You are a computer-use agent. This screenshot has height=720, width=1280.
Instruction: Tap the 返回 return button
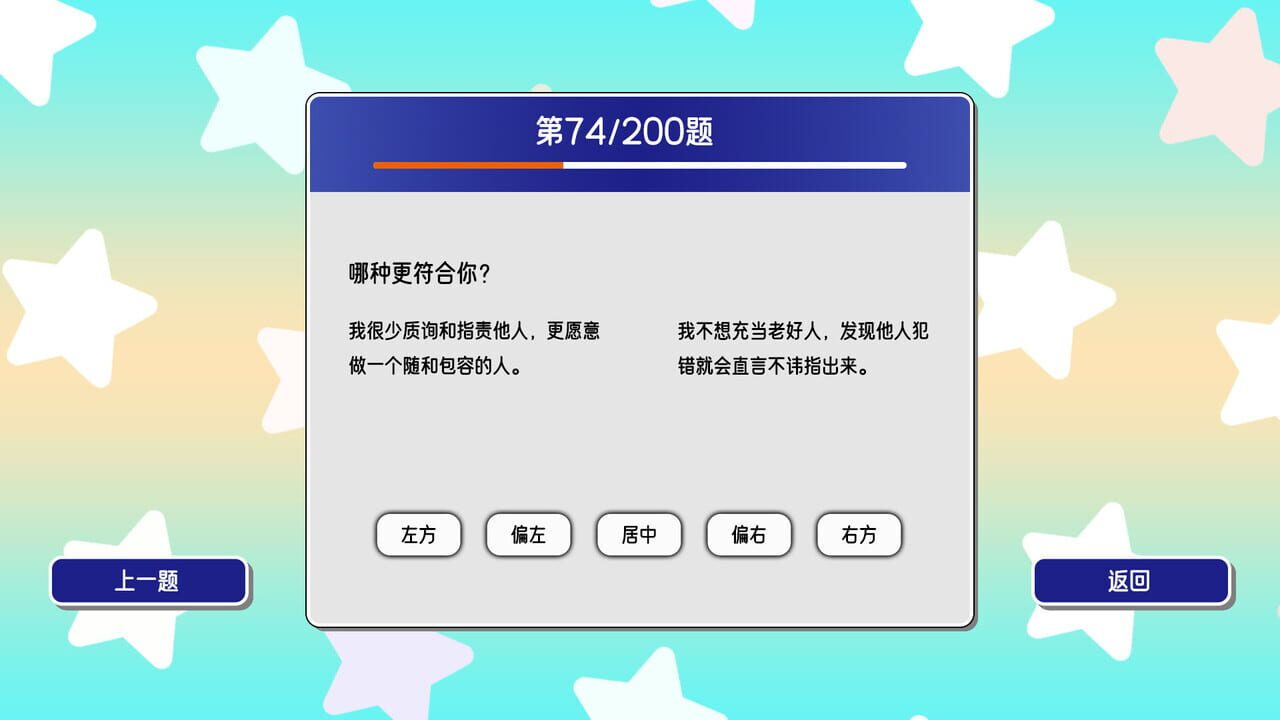[1130, 581]
